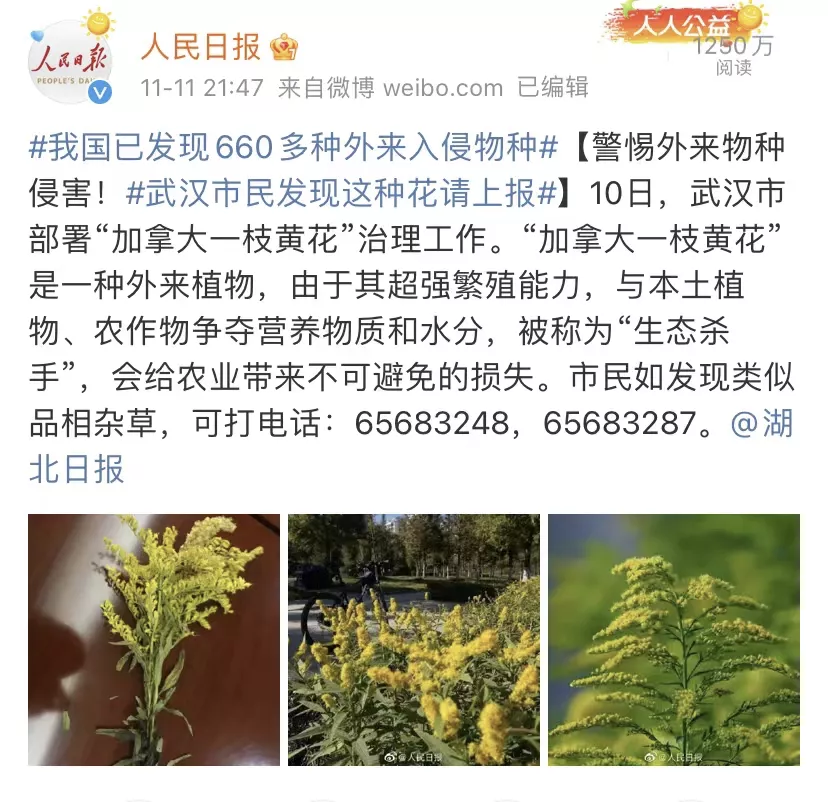Screen dimensions: 828x802
Task: View first photo of flower on wooden table
Action: [154, 640]
